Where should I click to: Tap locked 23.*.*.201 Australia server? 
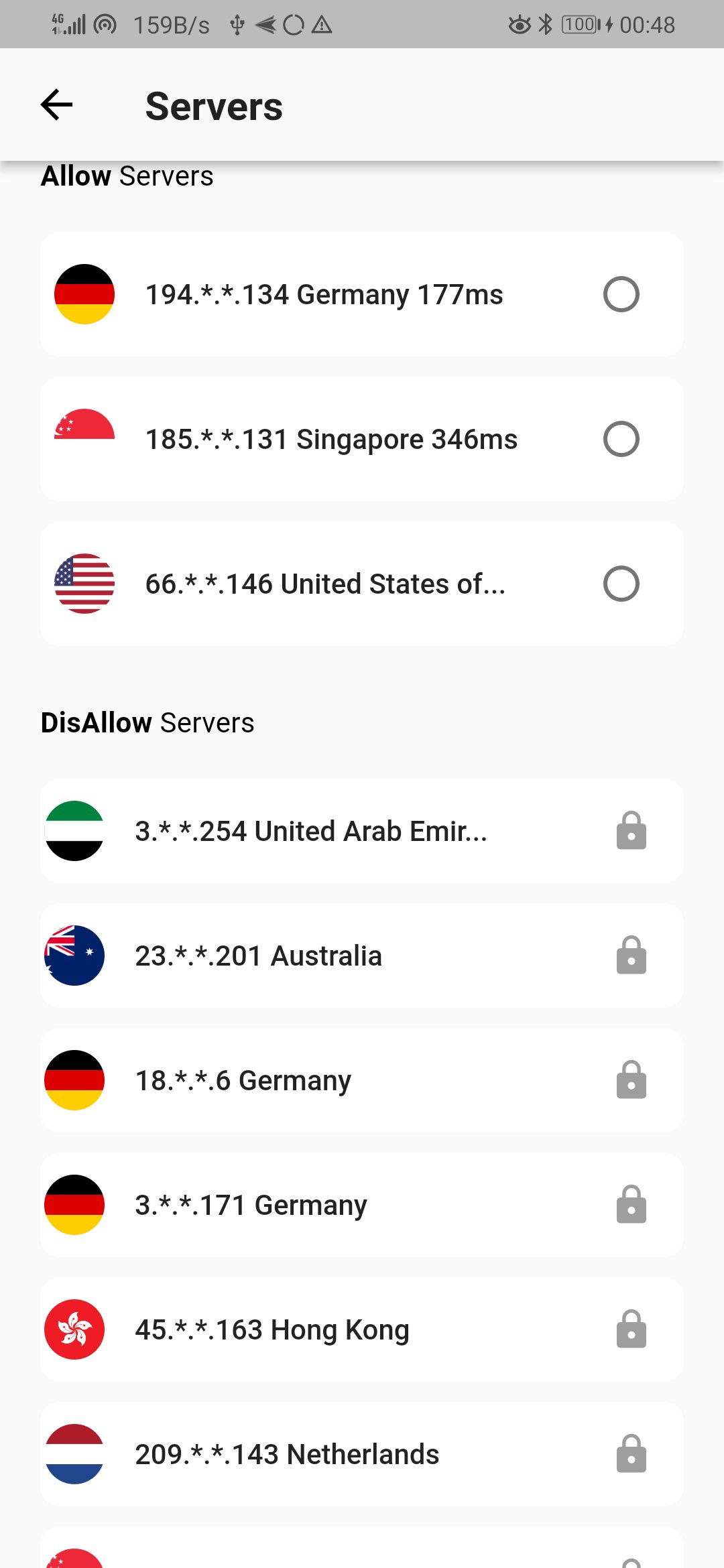tap(362, 956)
